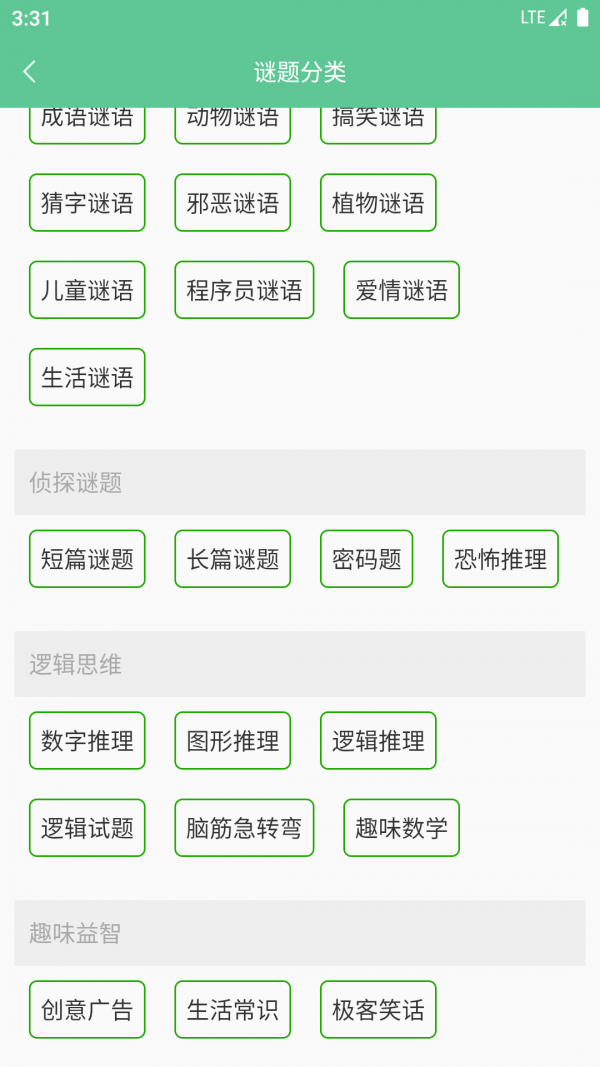Screen dimensions: 600x1067
Task: Open the 趣味数学 category
Action: point(401,828)
